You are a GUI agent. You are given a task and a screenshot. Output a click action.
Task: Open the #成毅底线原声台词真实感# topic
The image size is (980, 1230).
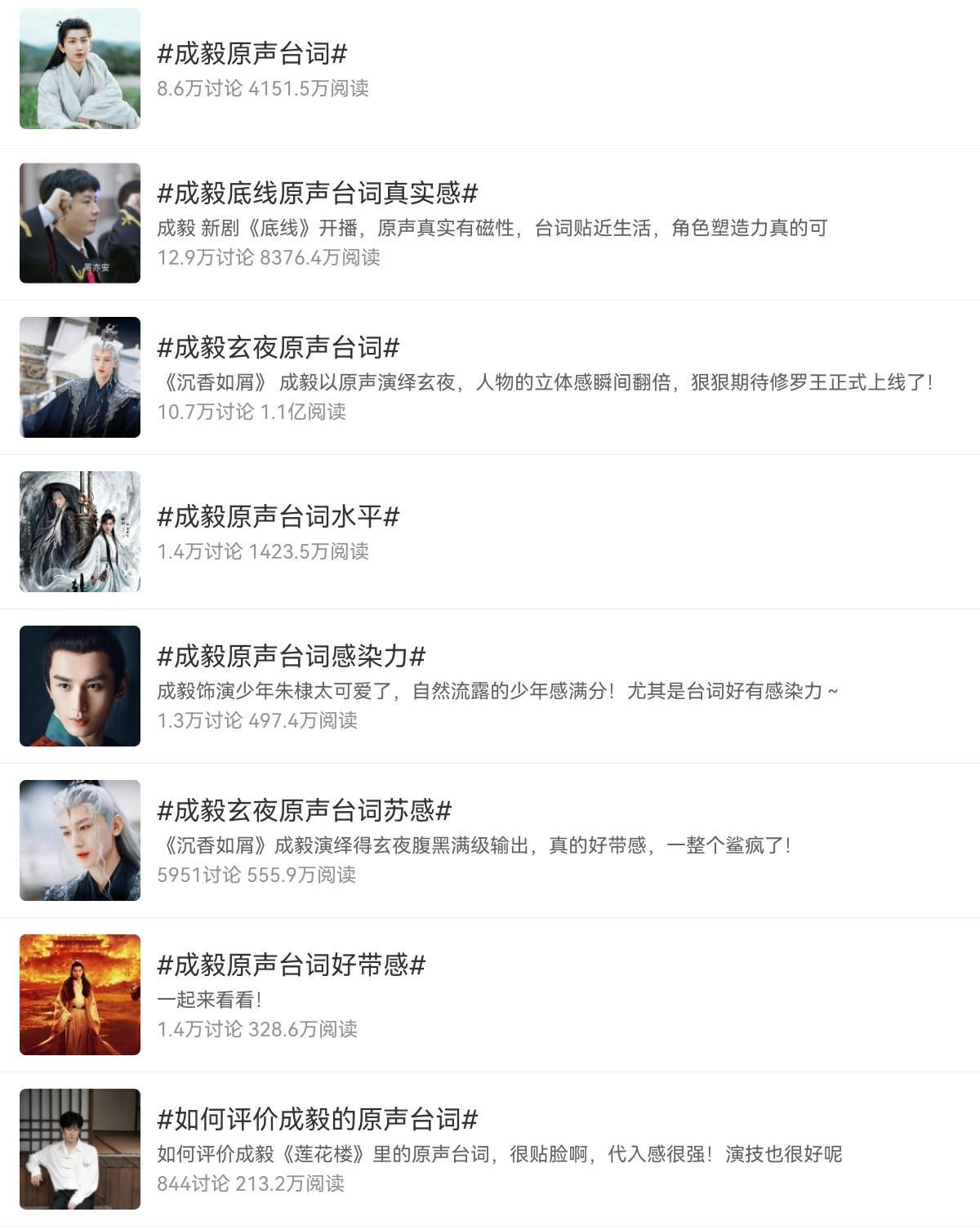(x=318, y=193)
